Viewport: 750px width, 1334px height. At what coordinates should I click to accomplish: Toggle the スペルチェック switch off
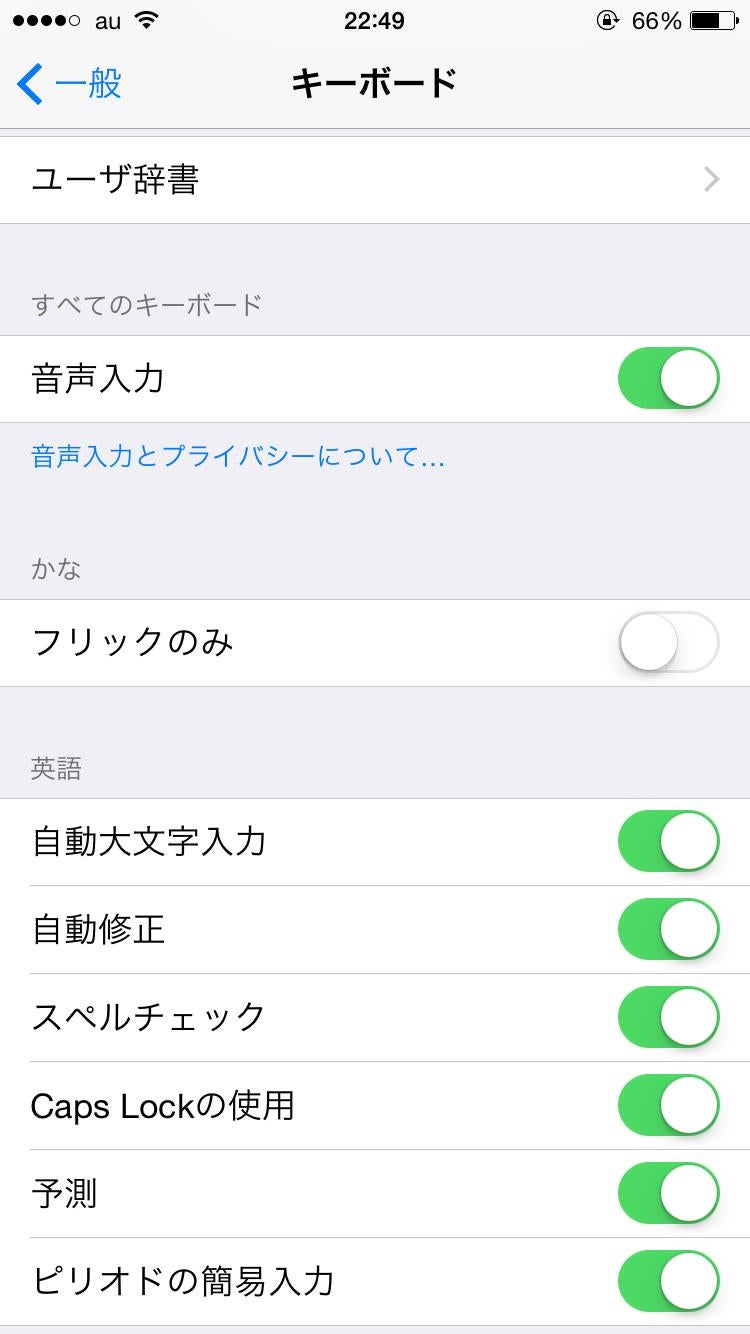tap(668, 1018)
